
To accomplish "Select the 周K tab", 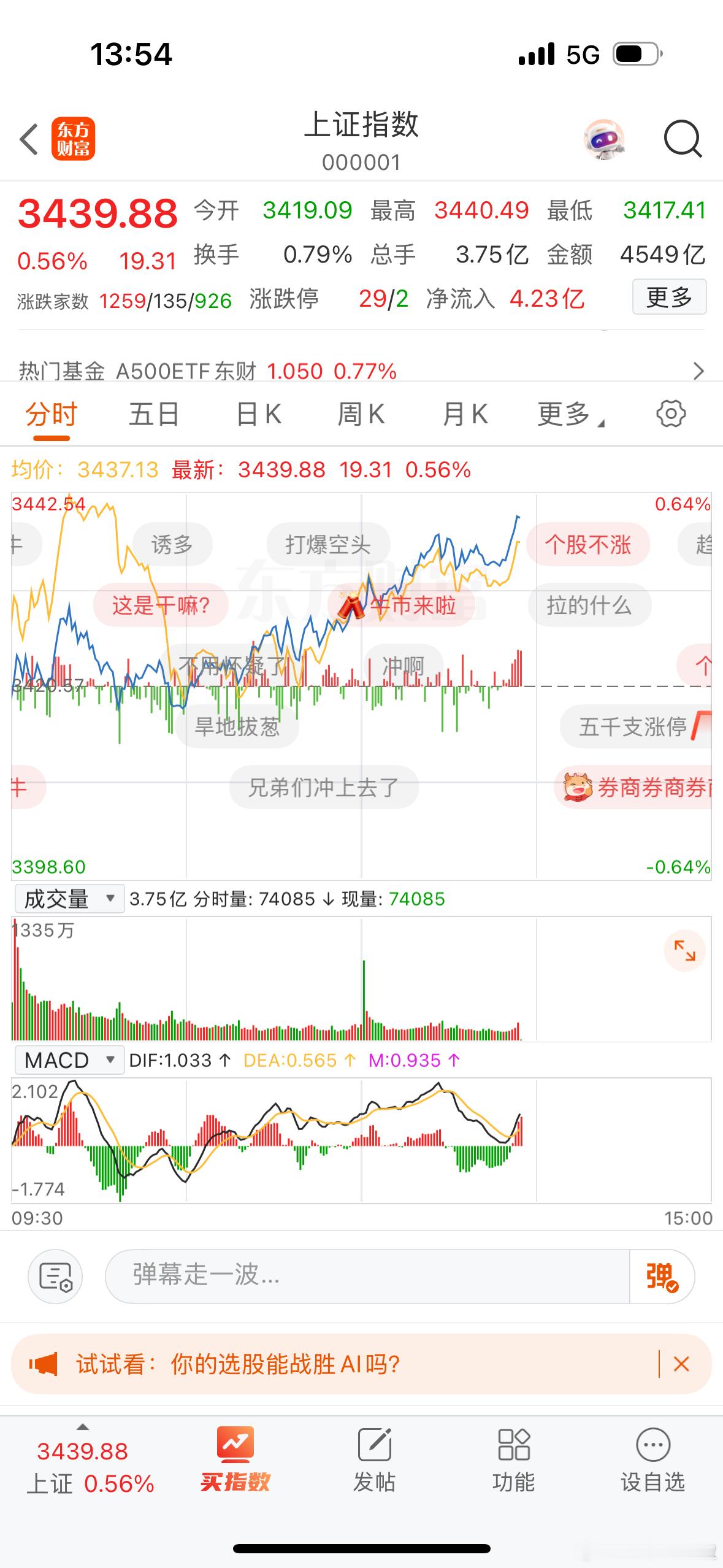I will pos(361,414).
